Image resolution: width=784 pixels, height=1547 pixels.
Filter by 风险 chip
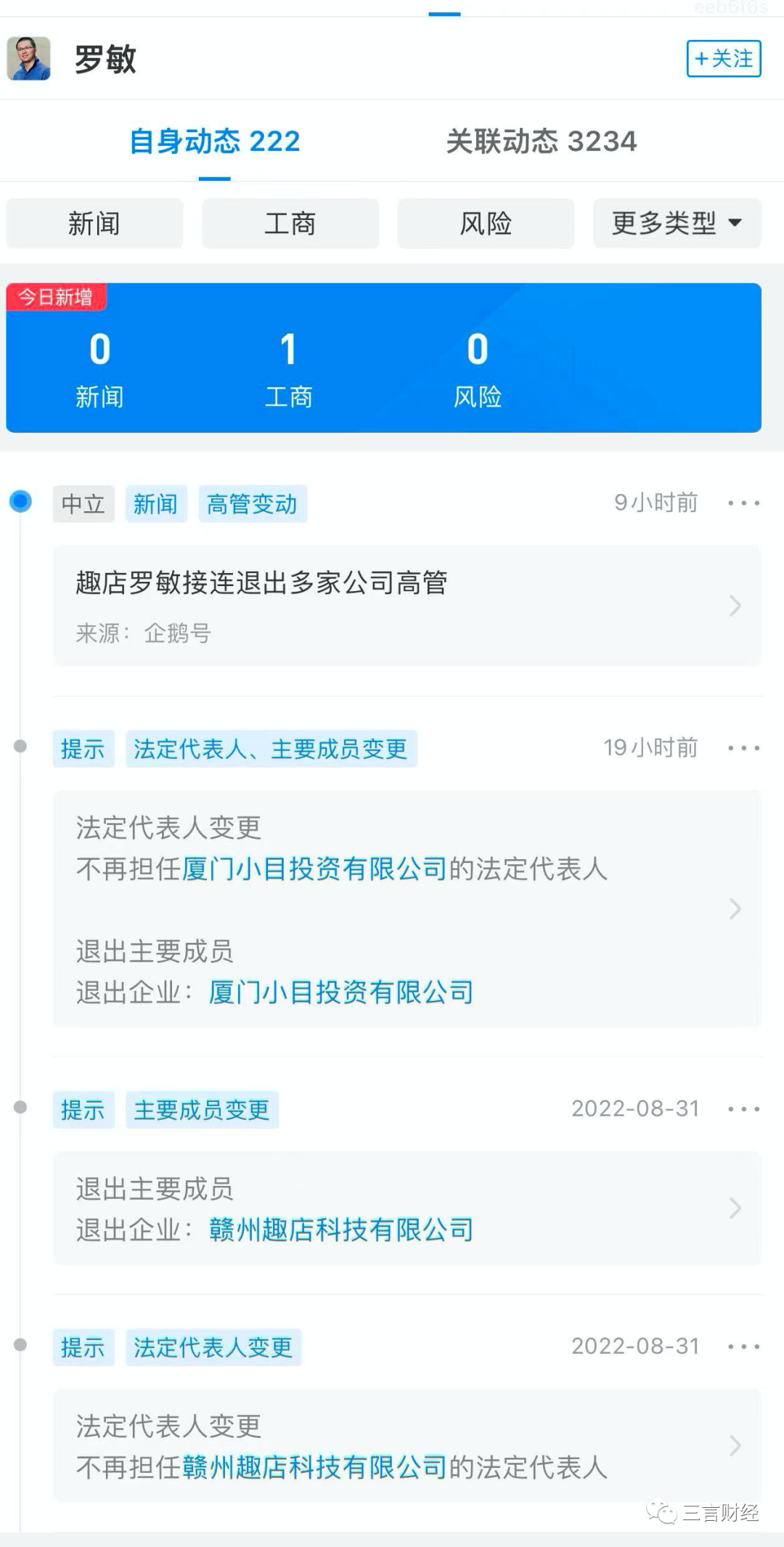click(486, 224)
